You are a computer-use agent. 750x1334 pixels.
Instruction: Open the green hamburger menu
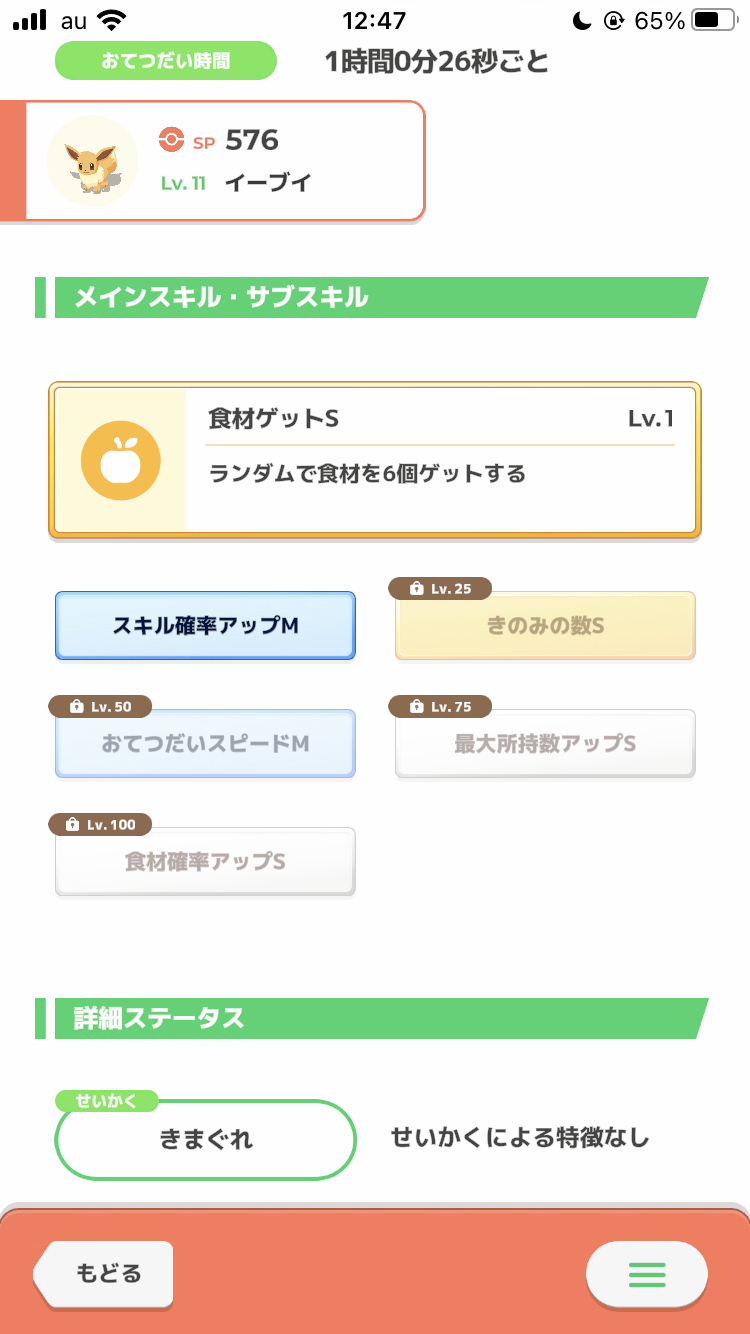click(x=646, y=1274)
